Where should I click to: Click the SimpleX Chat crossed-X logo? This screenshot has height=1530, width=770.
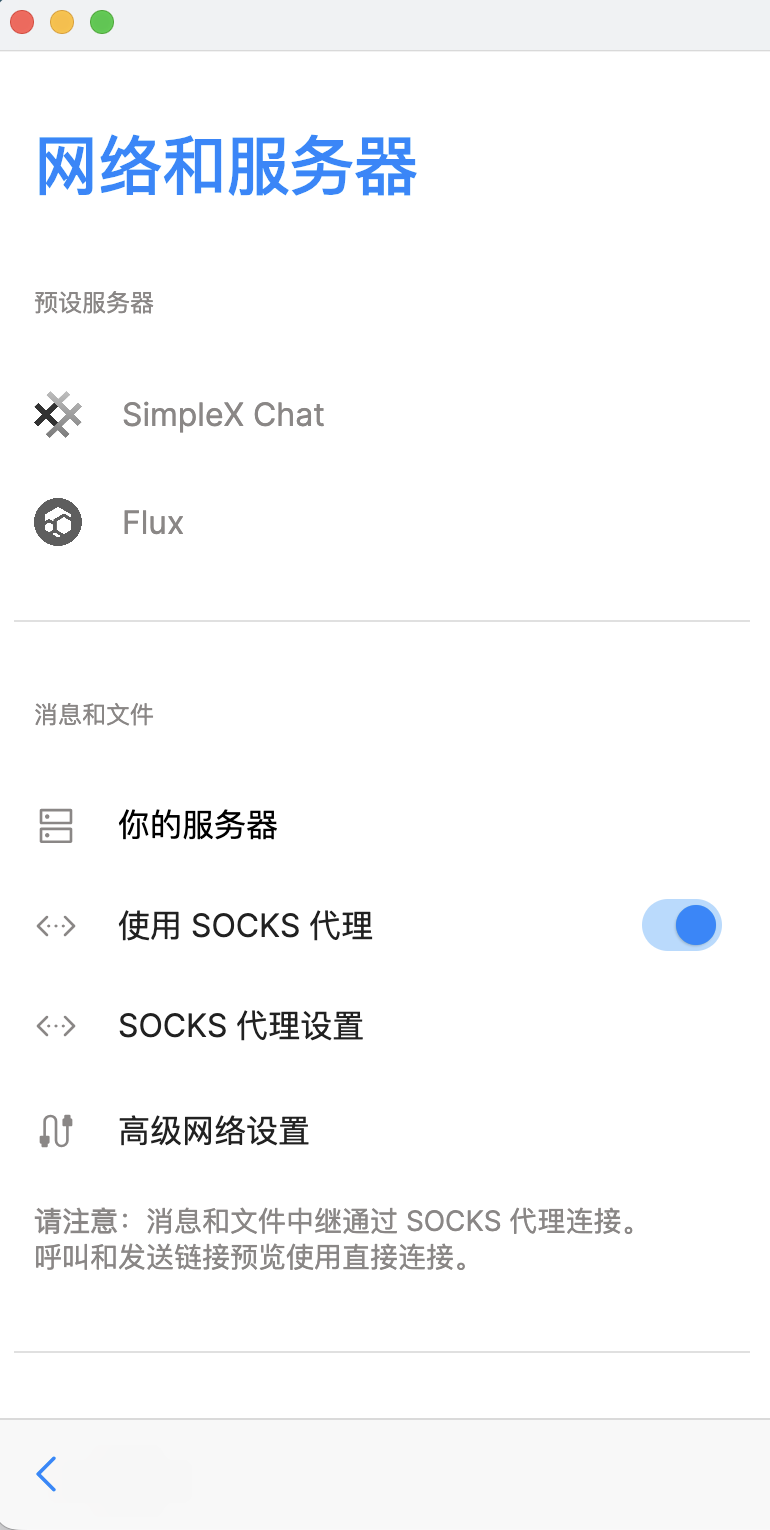click(57, 414)
